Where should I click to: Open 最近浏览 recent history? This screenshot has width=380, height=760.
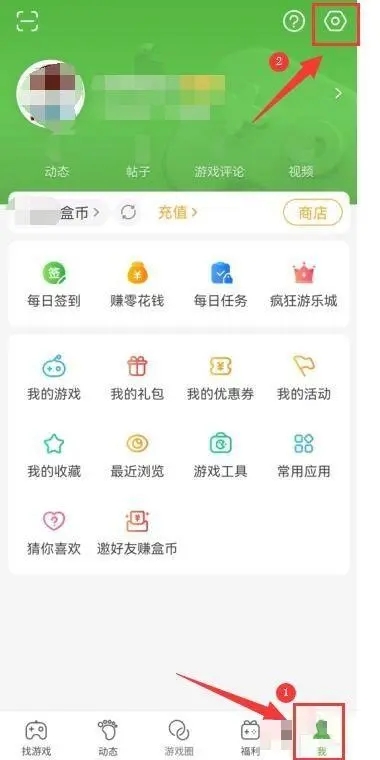coord(137,456)
